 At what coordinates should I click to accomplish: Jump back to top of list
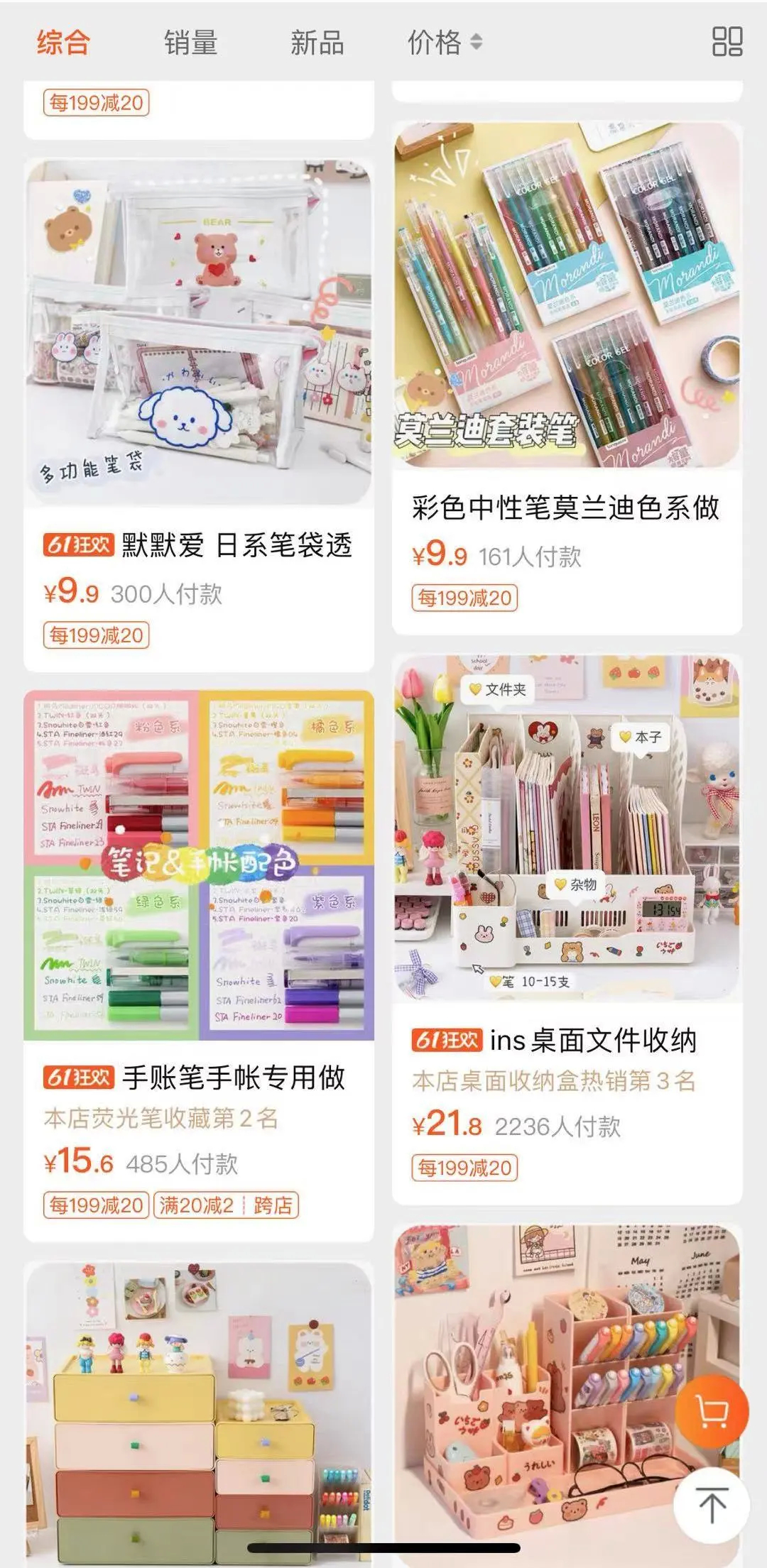pos(712,1505)
